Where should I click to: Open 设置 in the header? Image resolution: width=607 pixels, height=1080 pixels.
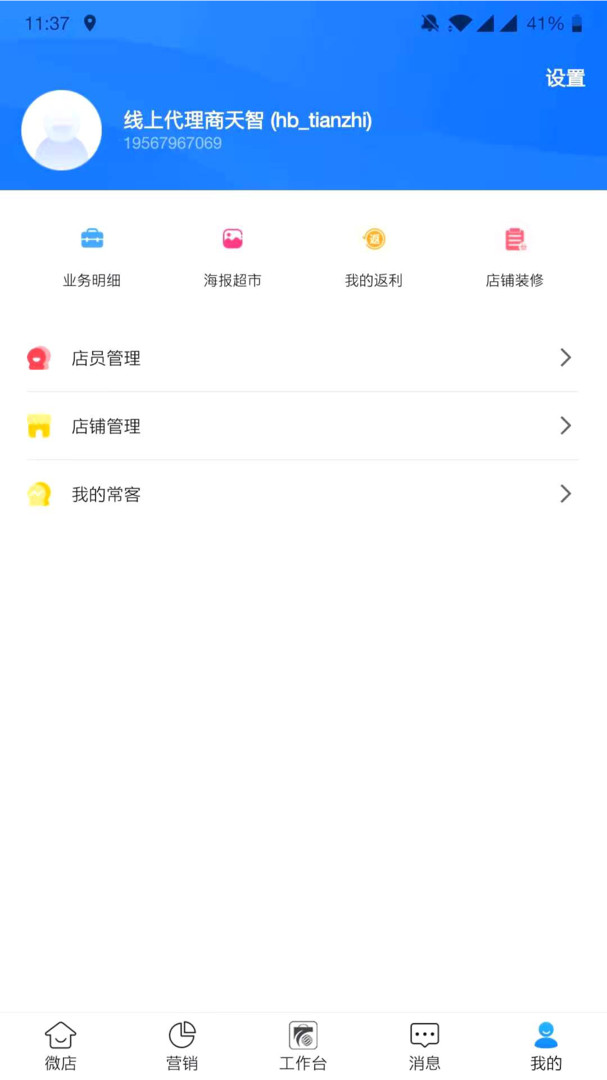point(565,79)
